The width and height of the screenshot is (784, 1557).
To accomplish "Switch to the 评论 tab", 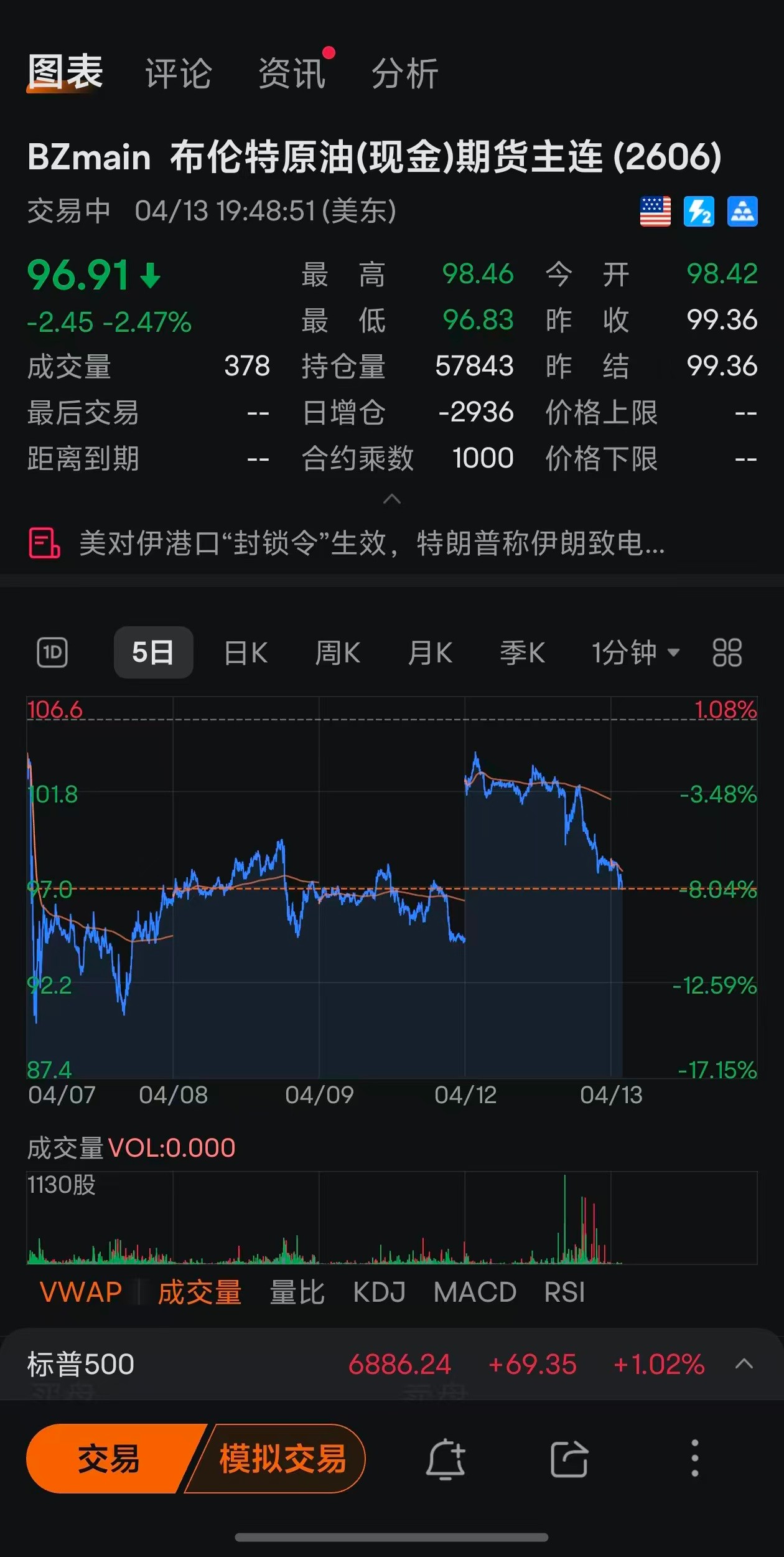I will 179,74.
